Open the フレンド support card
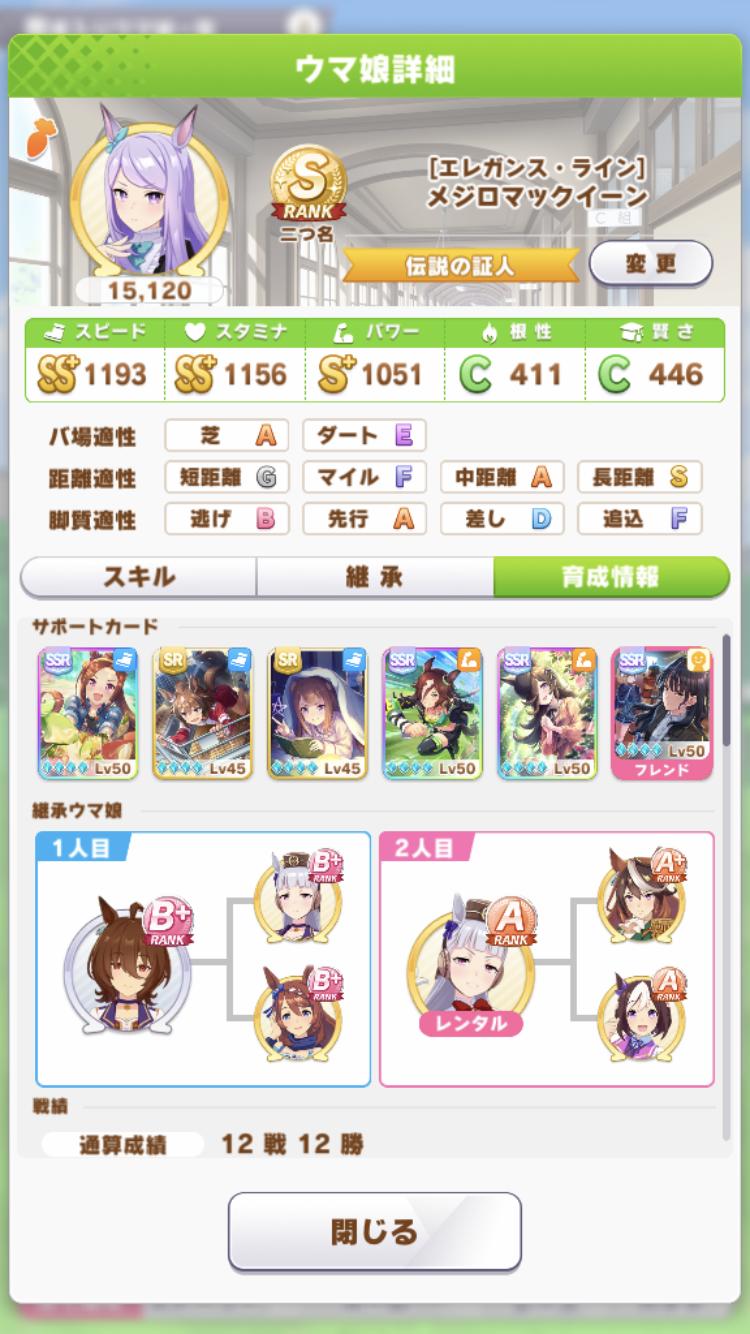Screen dimensions: 750x1334 [x=662, y=713]
